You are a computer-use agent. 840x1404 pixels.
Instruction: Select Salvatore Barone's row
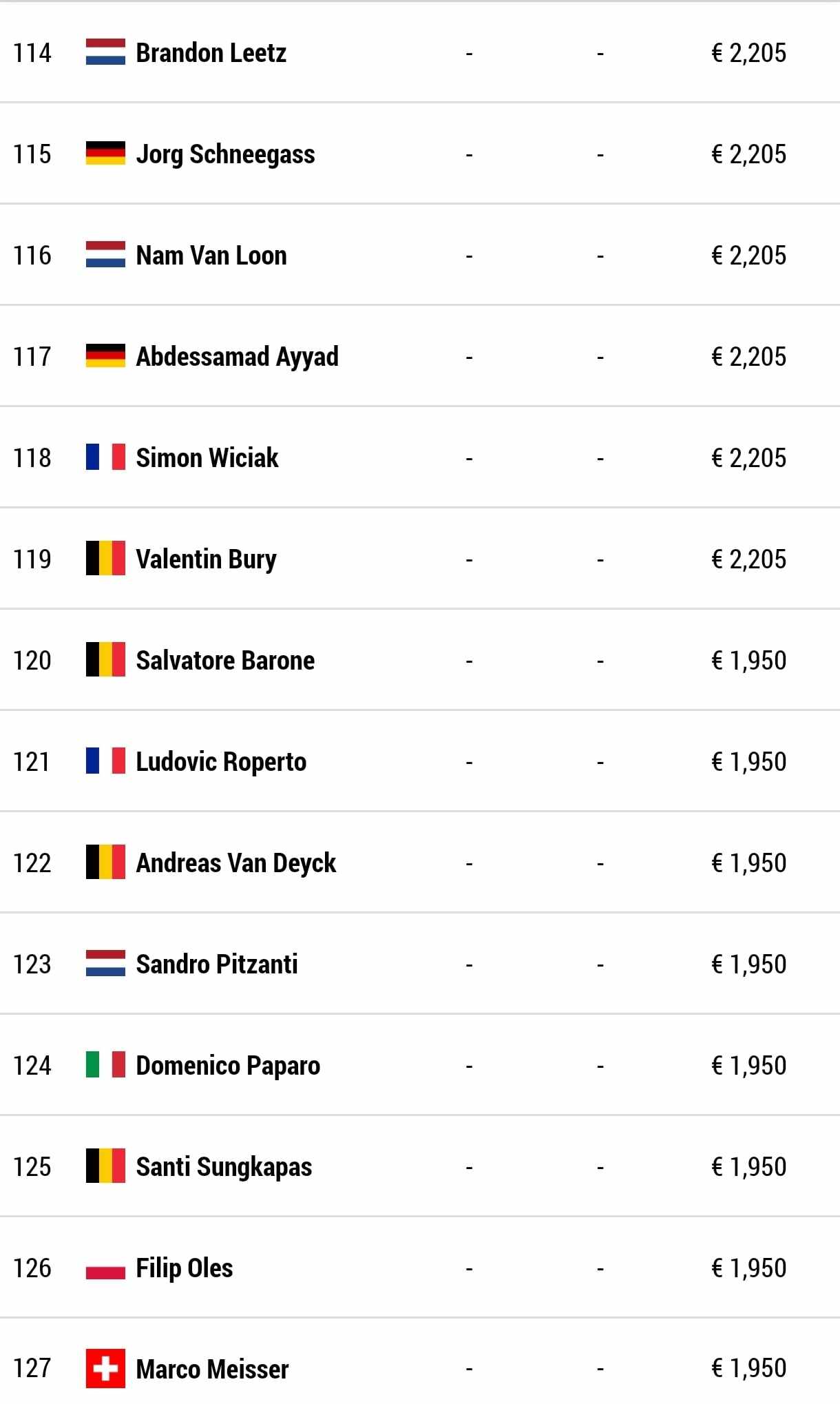tap(420, 660)
